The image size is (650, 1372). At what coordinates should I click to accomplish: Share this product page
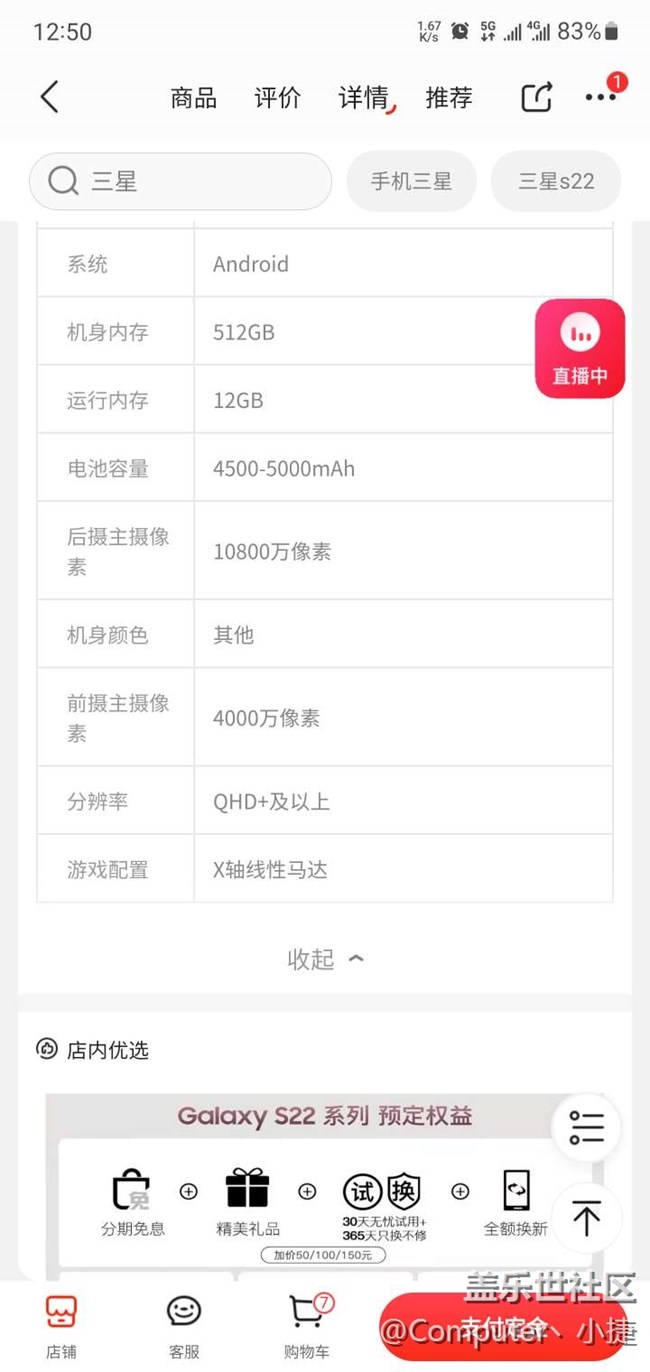537,97
